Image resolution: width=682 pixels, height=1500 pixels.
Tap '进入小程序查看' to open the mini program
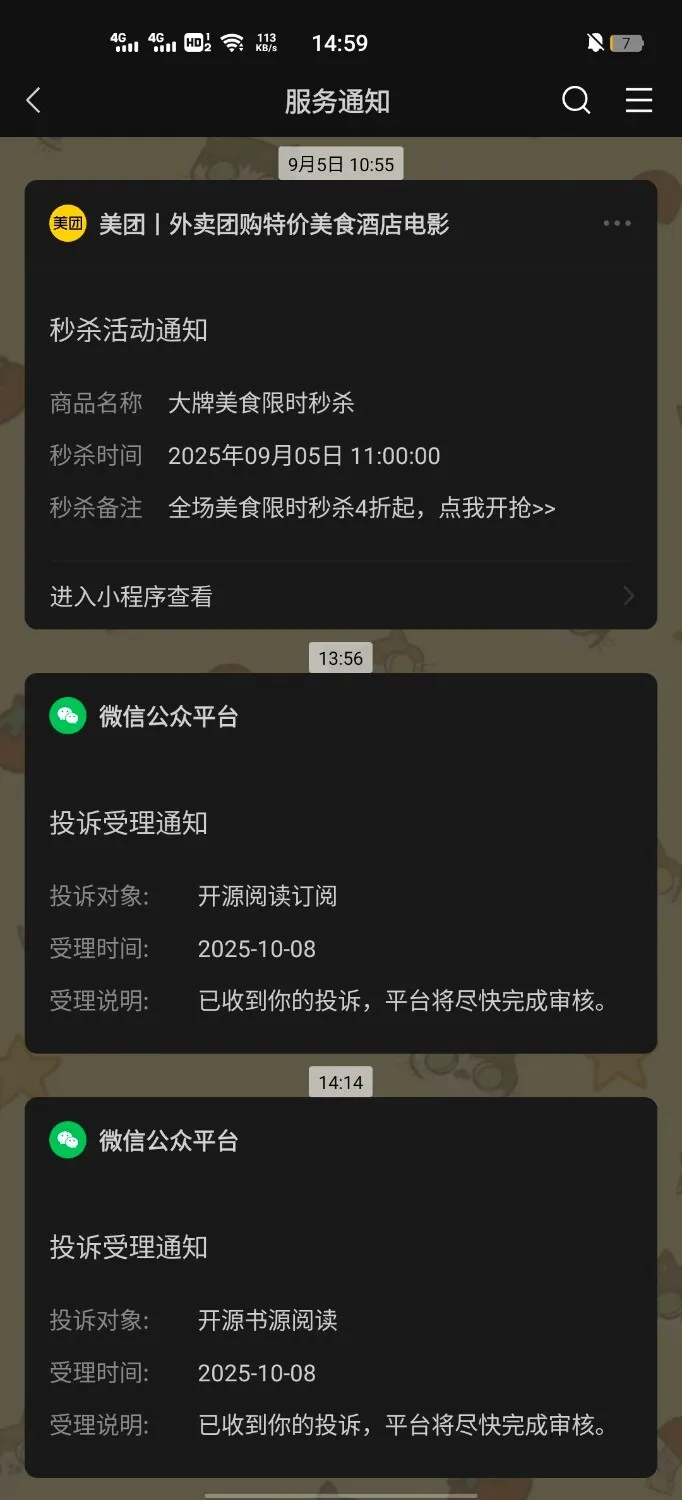point(340,597)
